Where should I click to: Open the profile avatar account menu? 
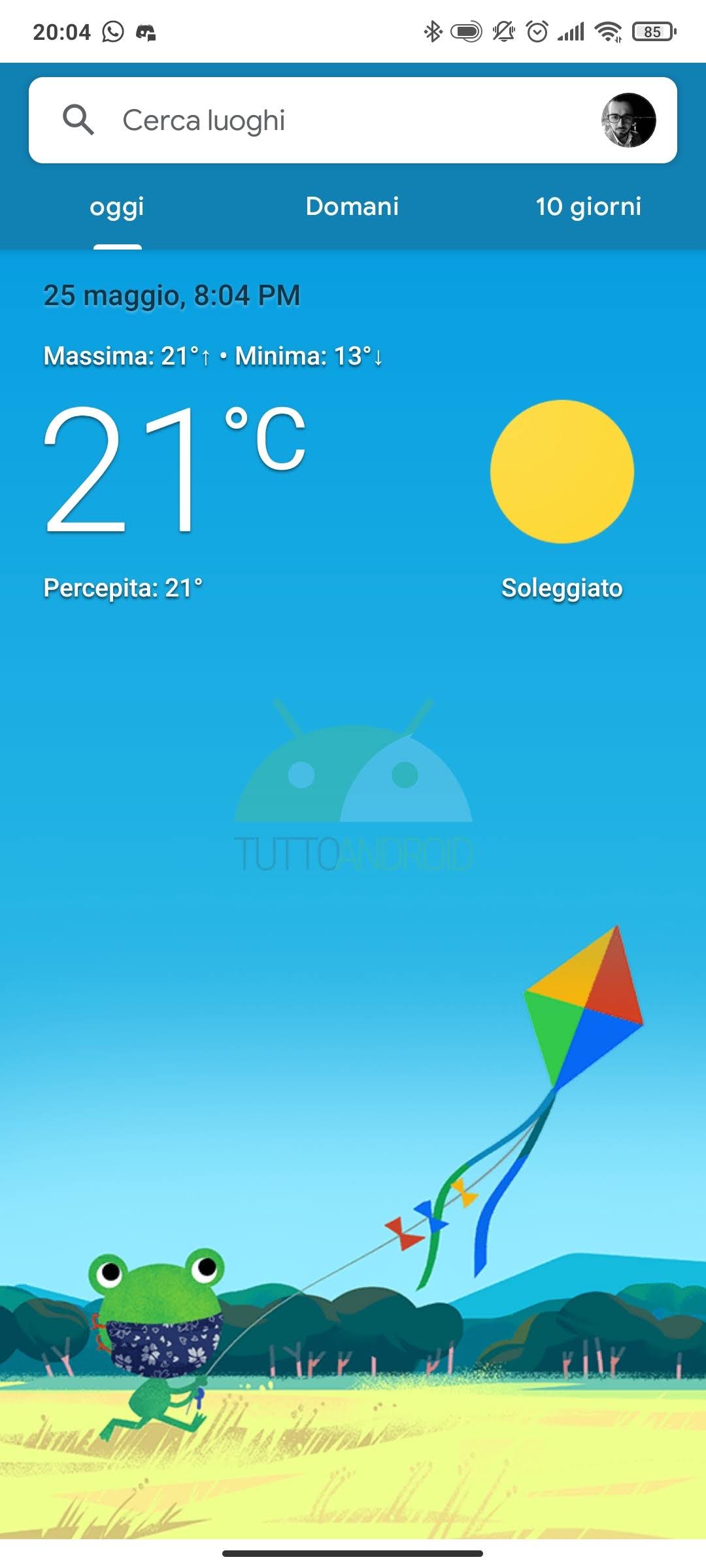tap(628, 120)
